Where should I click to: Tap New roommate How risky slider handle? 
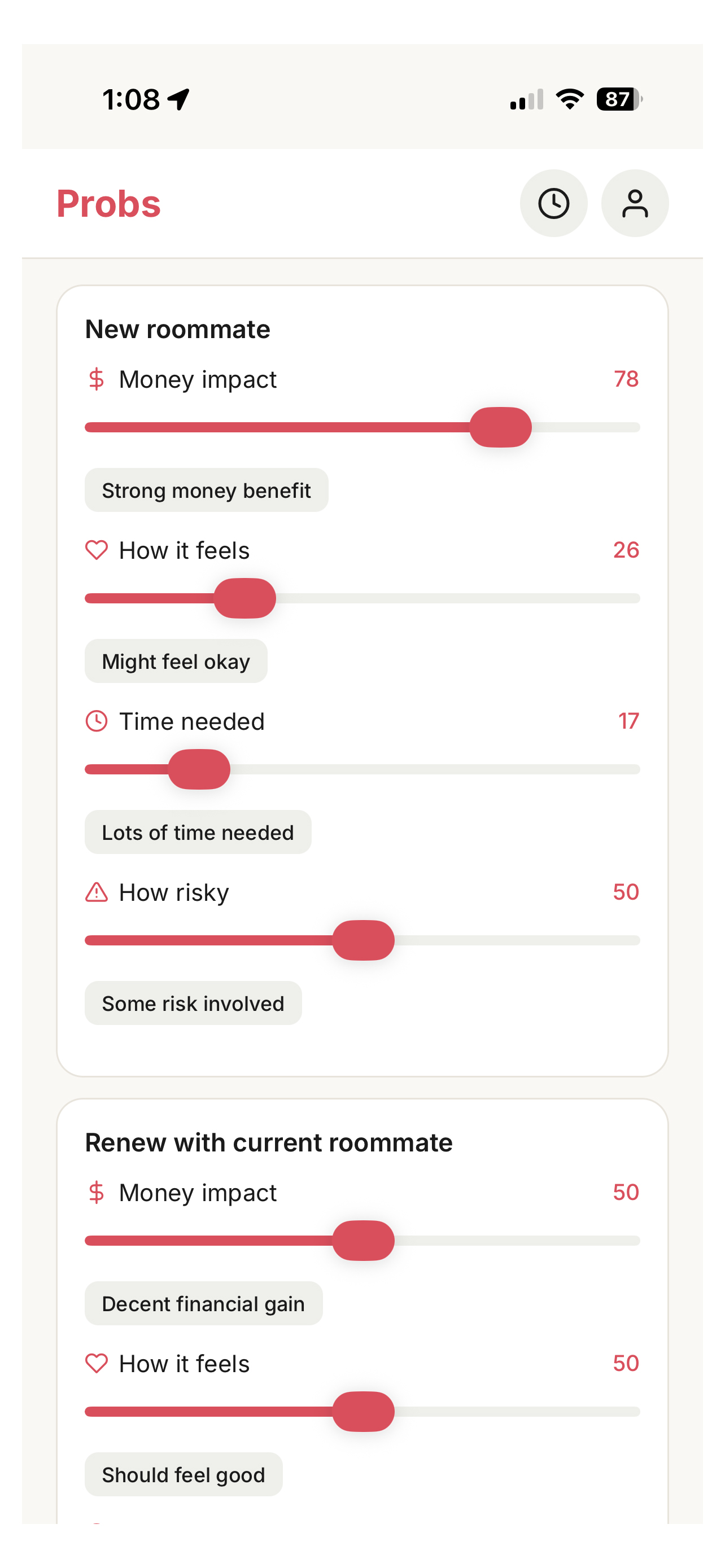[364, 940]
